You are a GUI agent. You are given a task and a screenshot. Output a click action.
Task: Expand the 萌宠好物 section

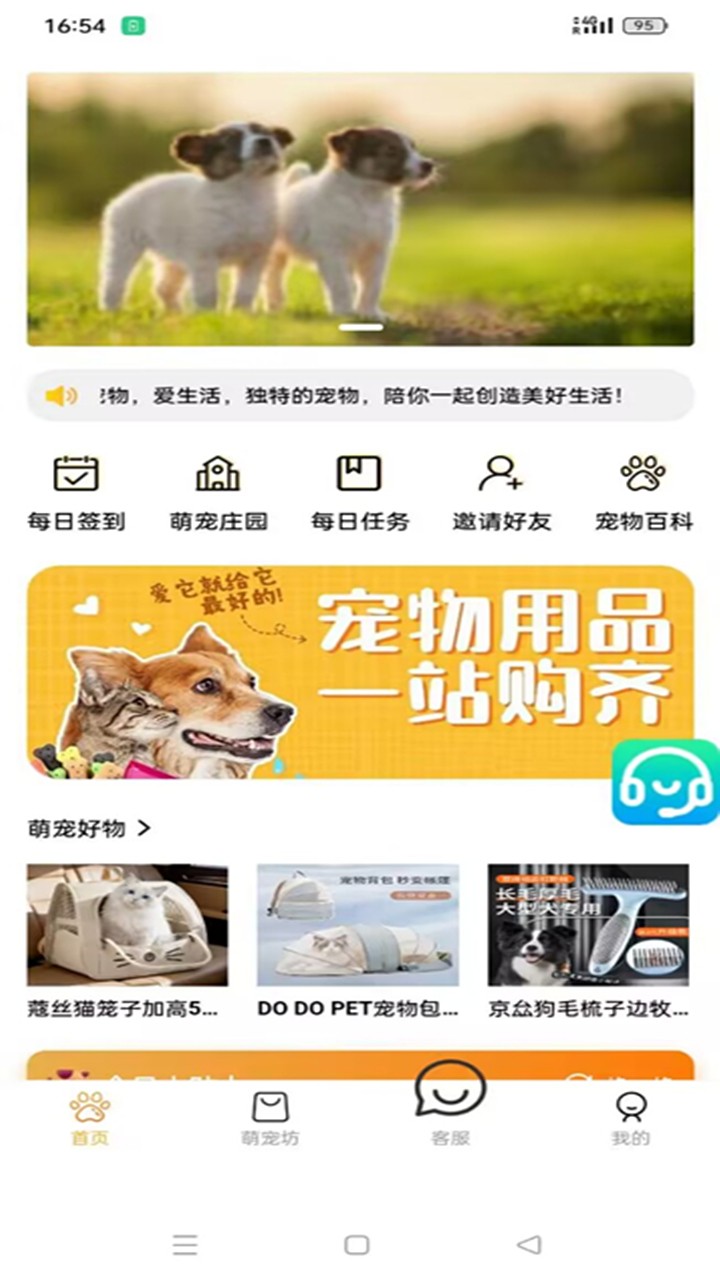pyautogui.click(x=89, y=828)
